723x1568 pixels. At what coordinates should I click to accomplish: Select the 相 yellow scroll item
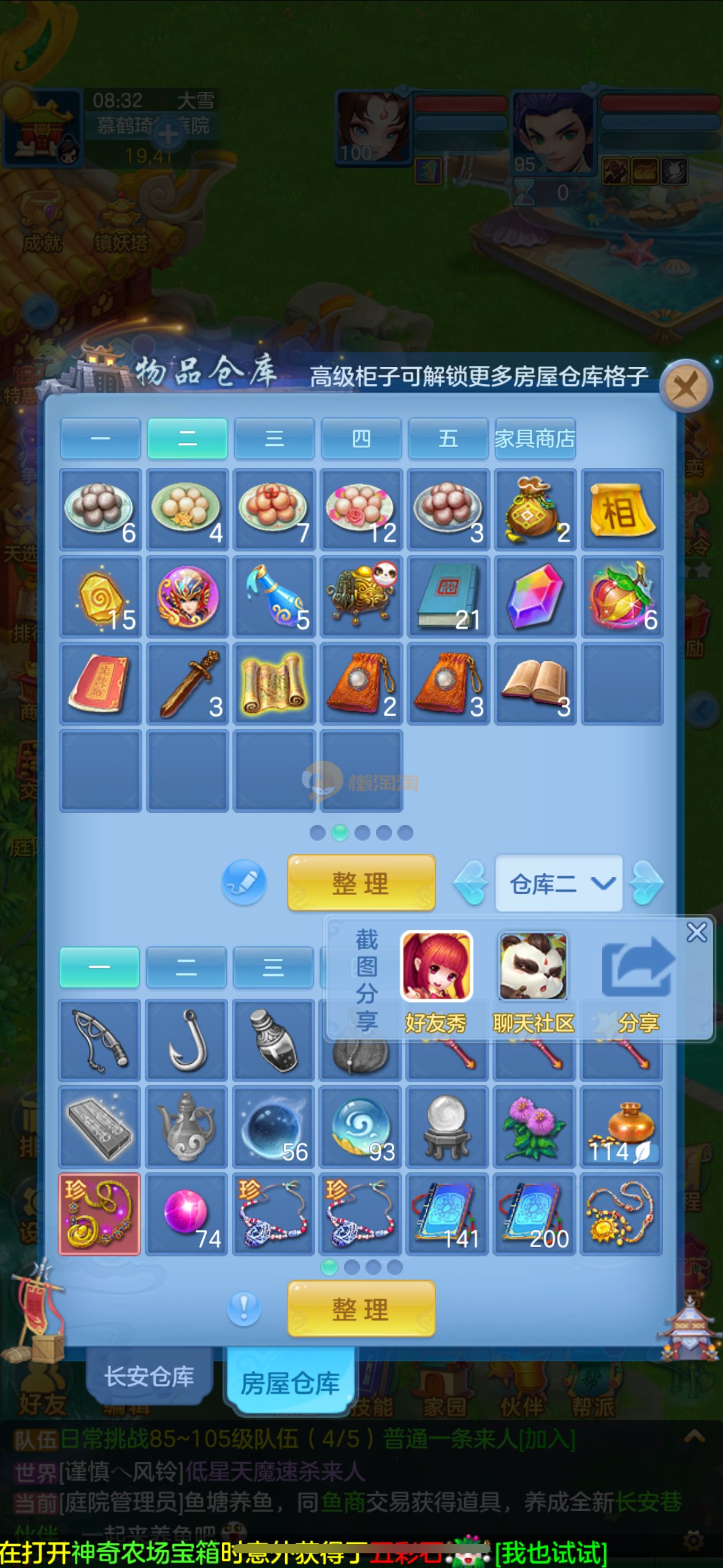622,509
